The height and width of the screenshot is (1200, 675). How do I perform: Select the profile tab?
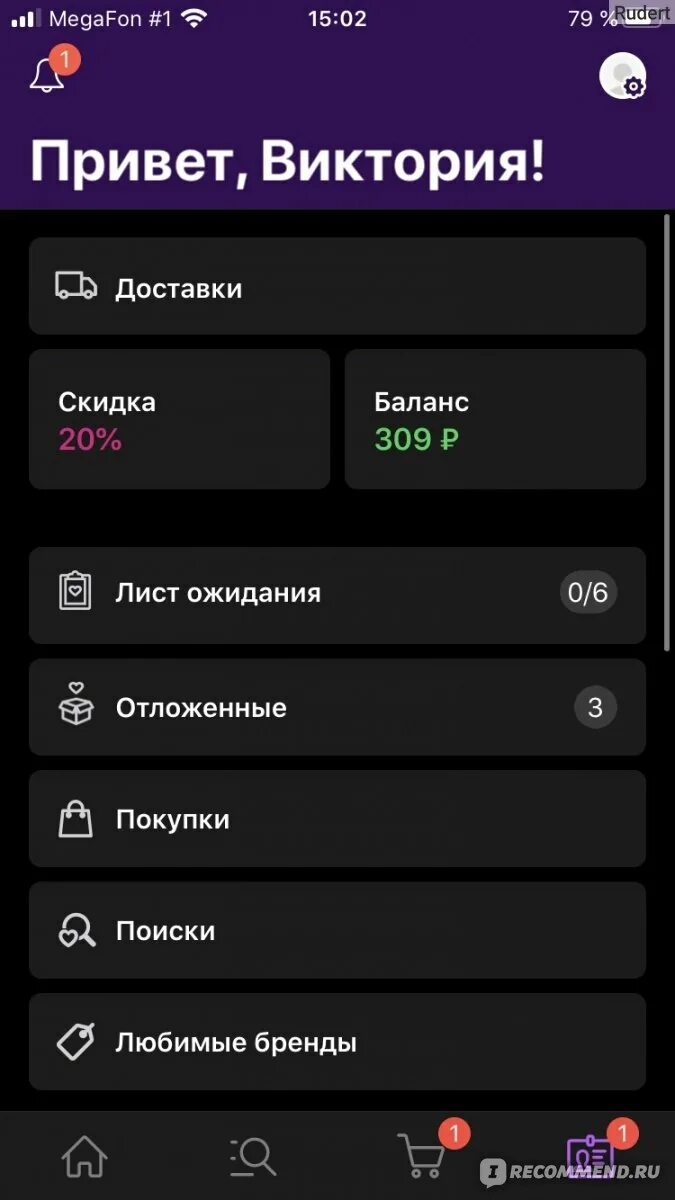(590, 1157)
